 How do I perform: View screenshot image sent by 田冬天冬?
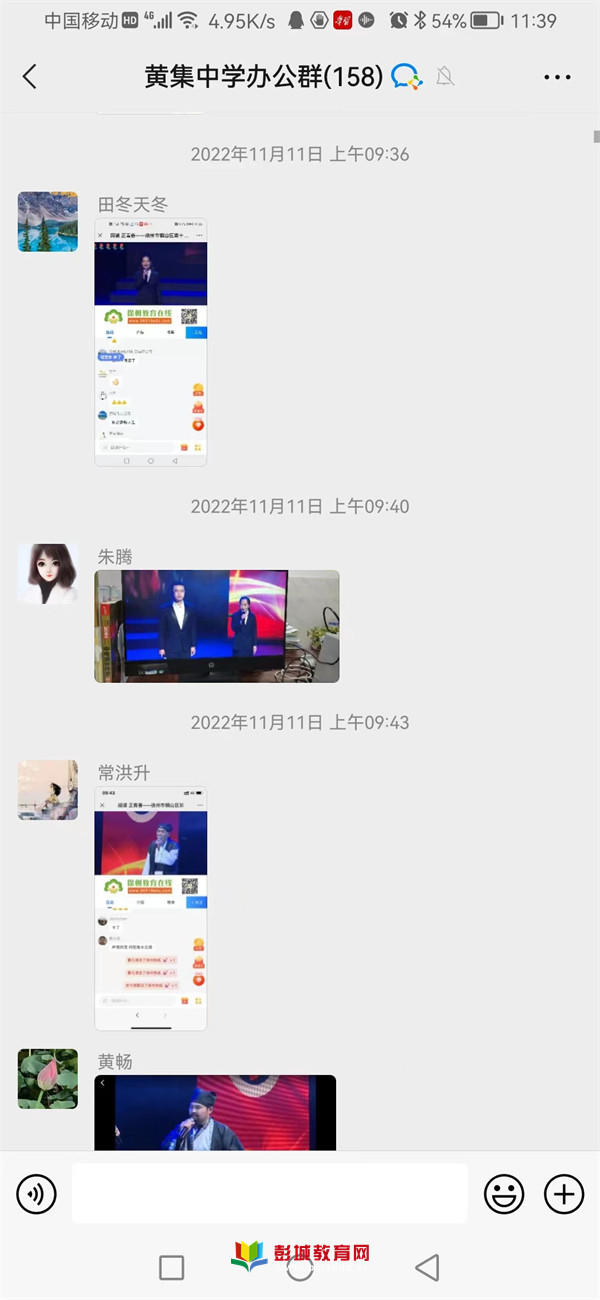pos(151,343)
